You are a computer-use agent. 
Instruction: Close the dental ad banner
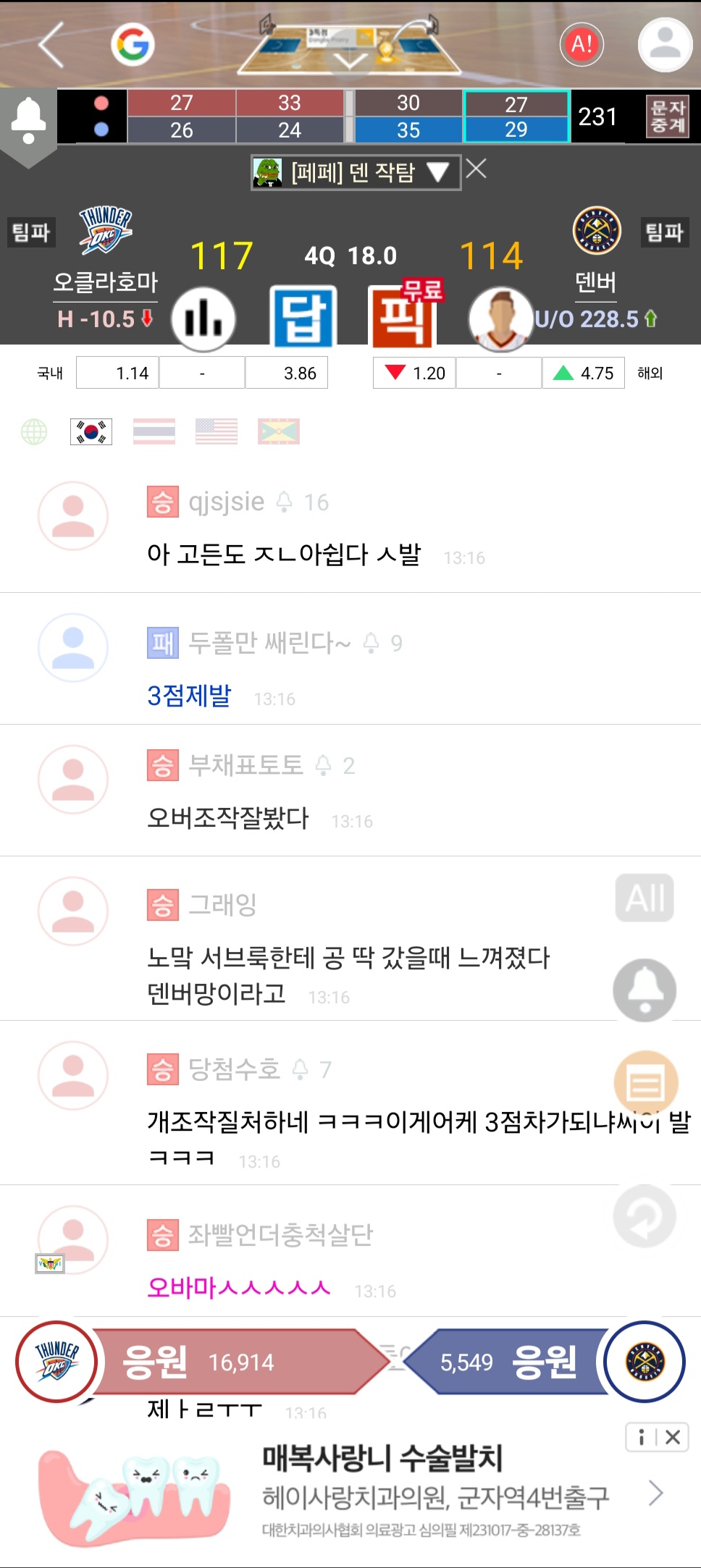[673, 1437]
